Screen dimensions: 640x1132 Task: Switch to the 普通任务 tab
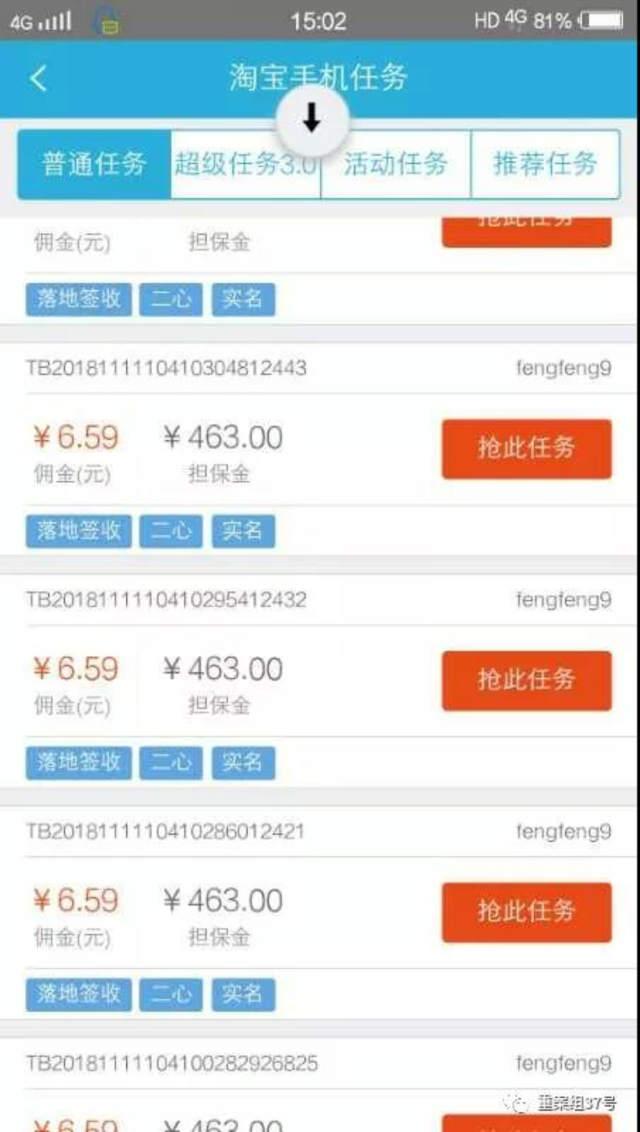(x=94, y=164)
